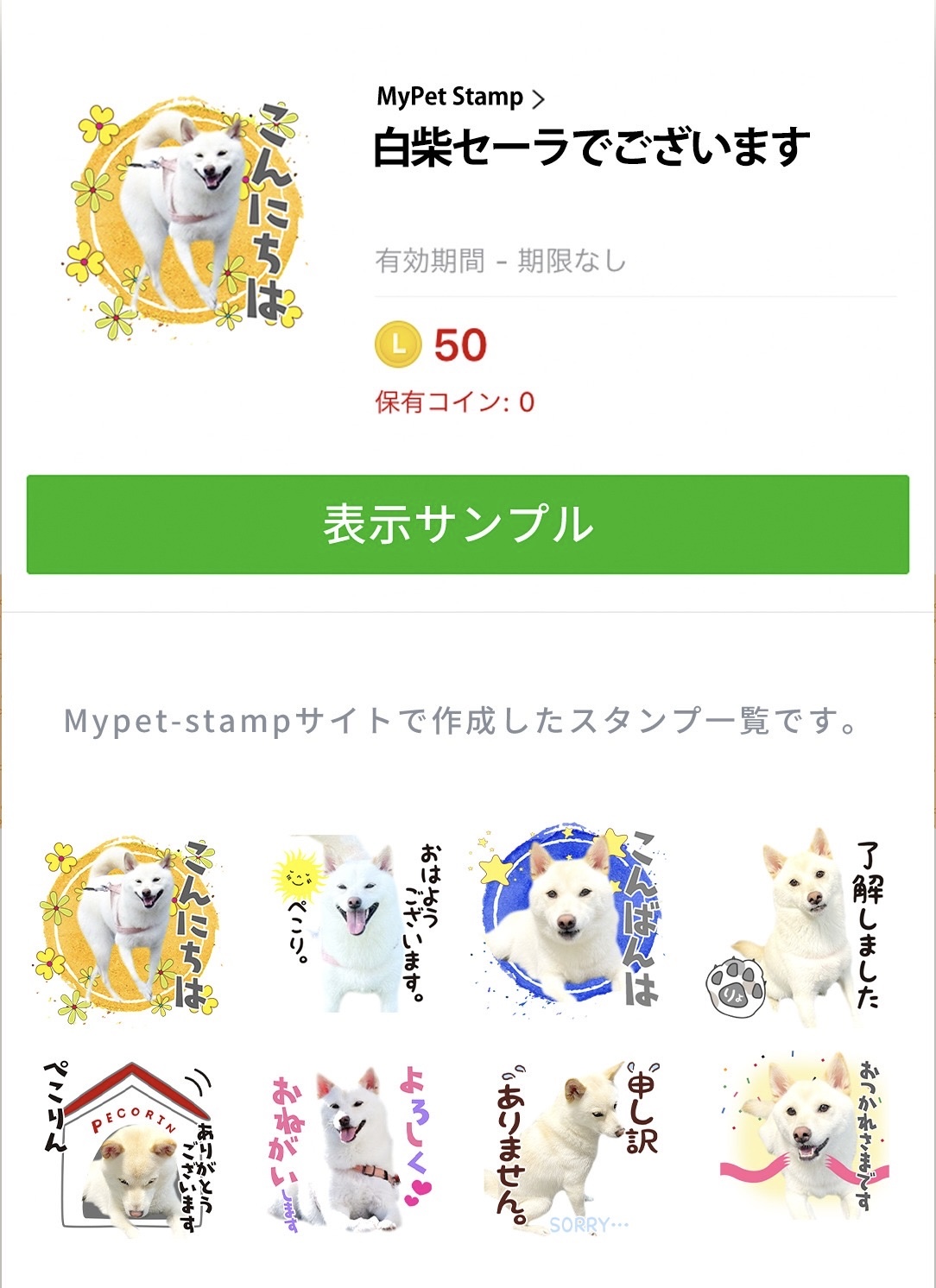Screen dimensions: 936x1288
Task: Preview the おはようございます sticker
Action: (350, 924)
